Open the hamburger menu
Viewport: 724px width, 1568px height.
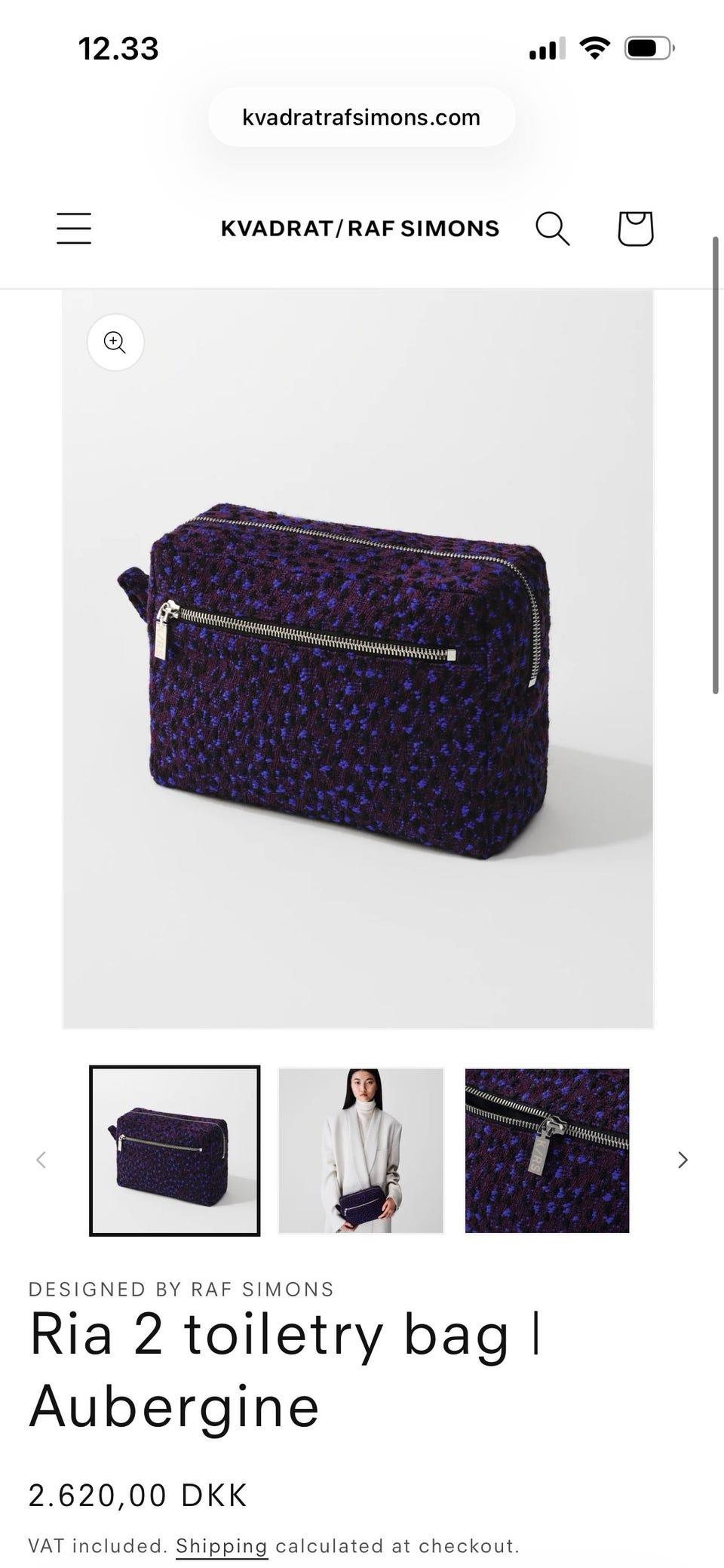(74, 228)
